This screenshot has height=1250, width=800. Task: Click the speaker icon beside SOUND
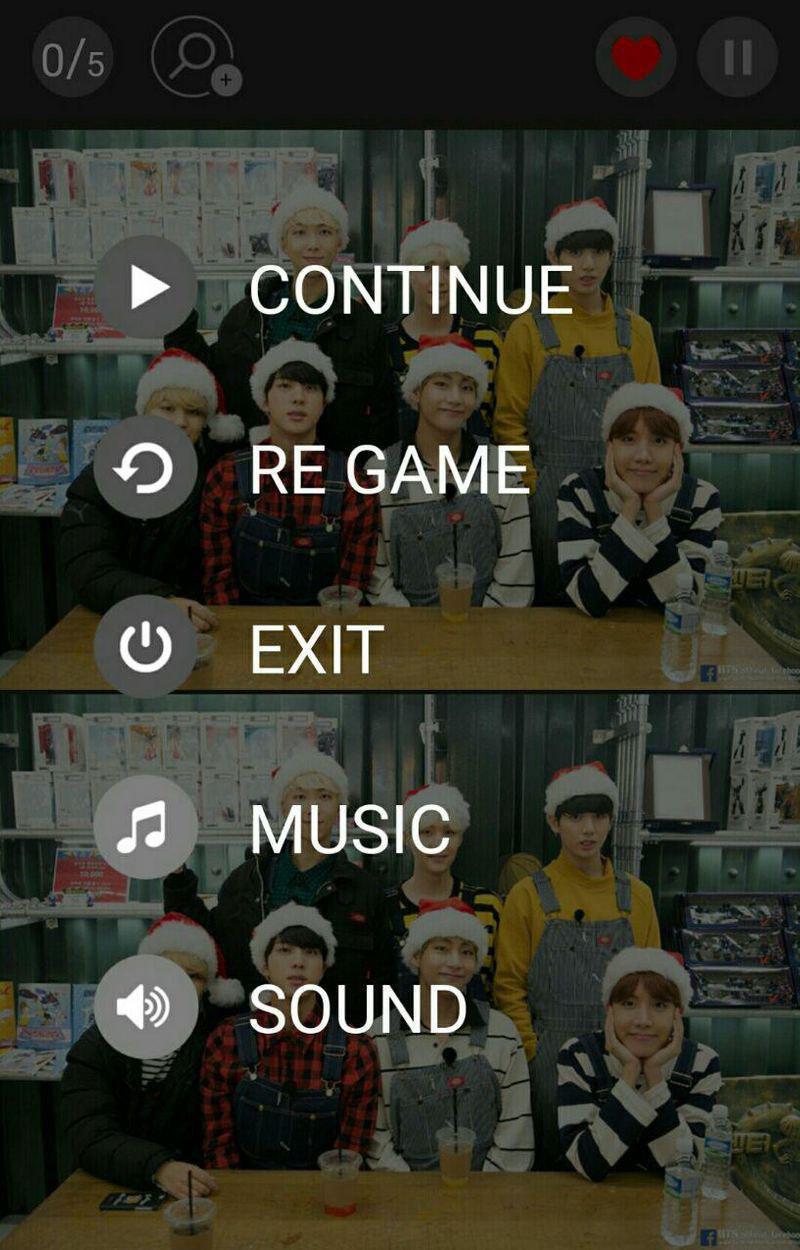(x=146, y=1006)
